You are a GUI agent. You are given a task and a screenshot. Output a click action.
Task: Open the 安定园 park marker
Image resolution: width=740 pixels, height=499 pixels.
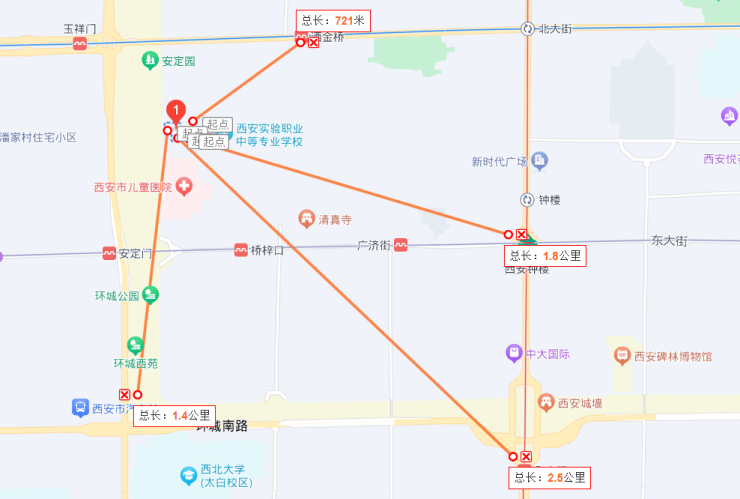click(150, 61)
